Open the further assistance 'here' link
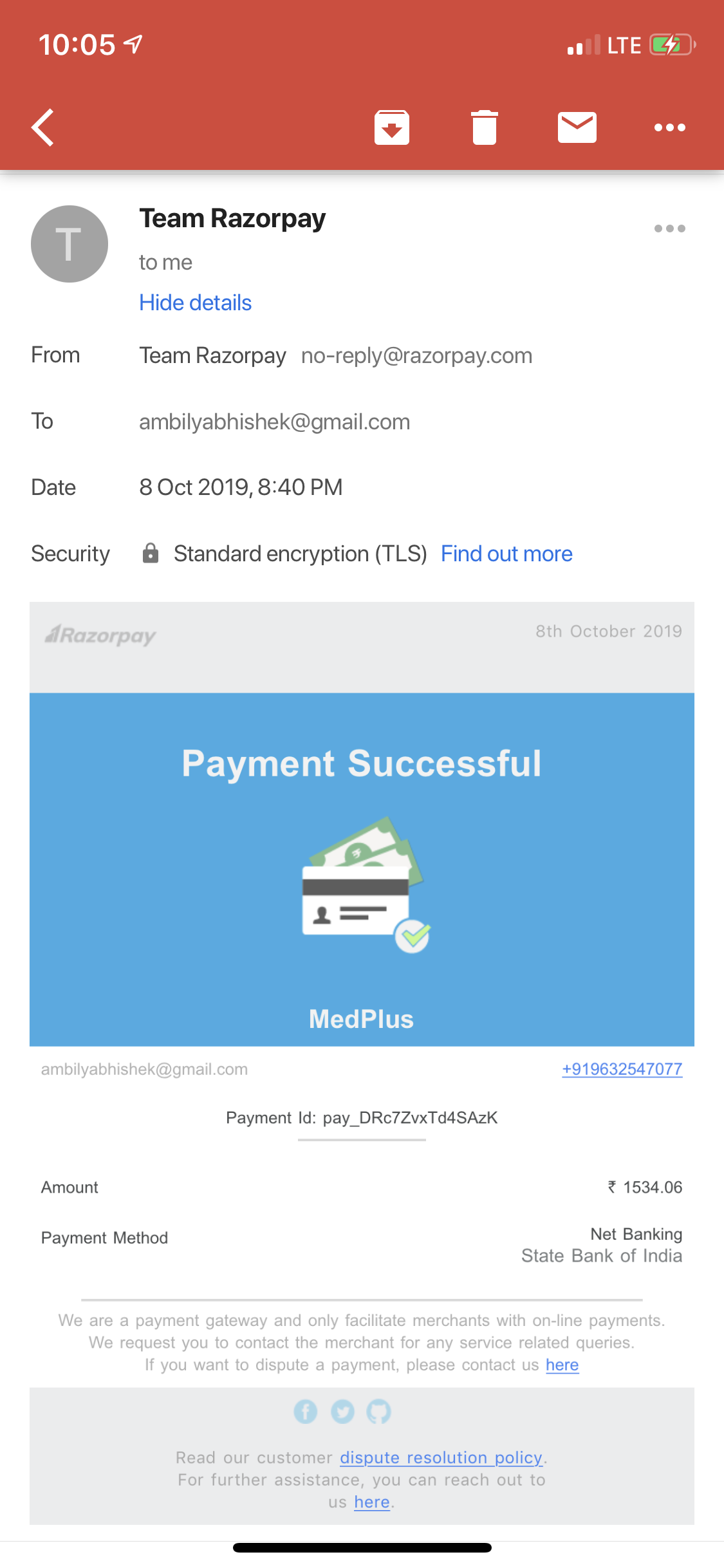Viewport: 724px width, 1568px height. tap(372, 1502)
